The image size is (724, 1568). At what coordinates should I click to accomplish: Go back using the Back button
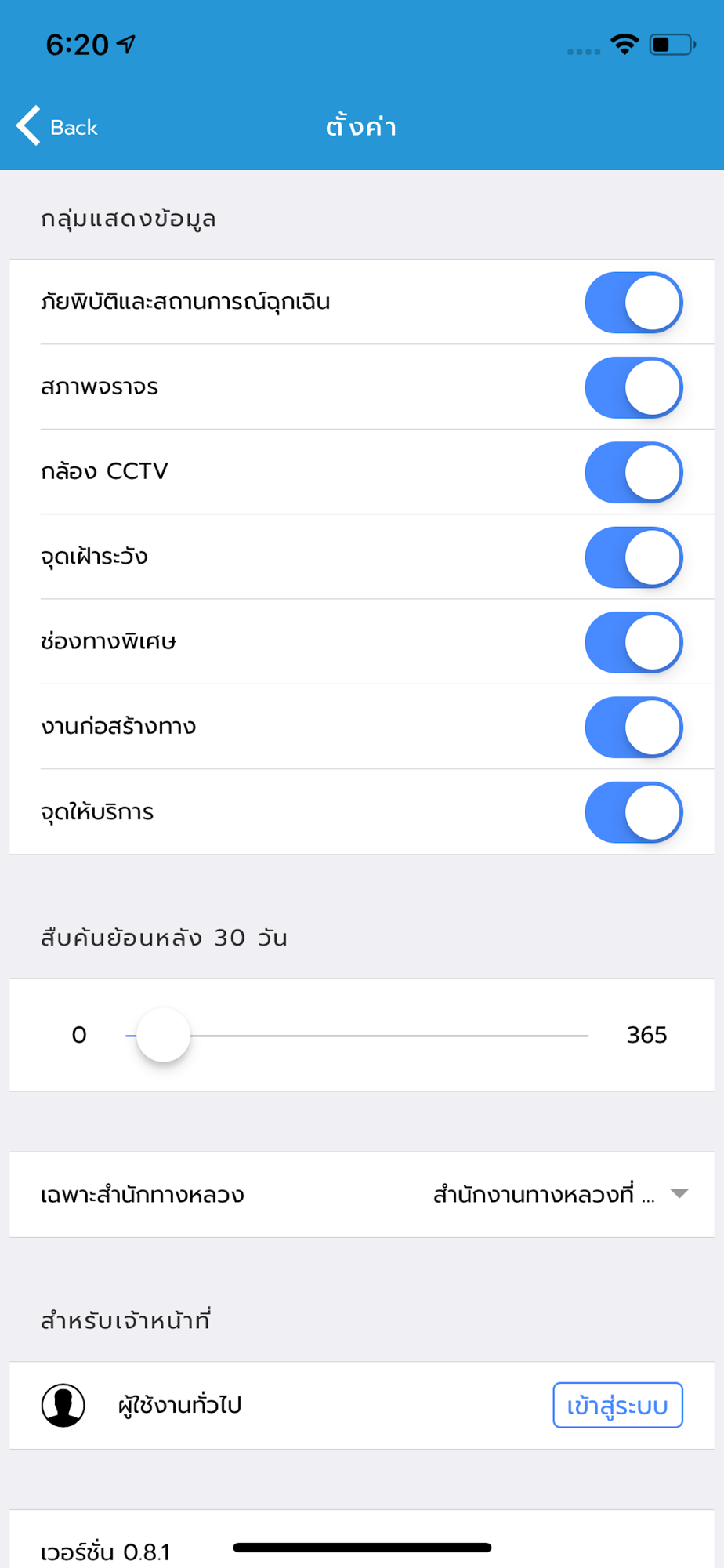[x=57, y=126]
